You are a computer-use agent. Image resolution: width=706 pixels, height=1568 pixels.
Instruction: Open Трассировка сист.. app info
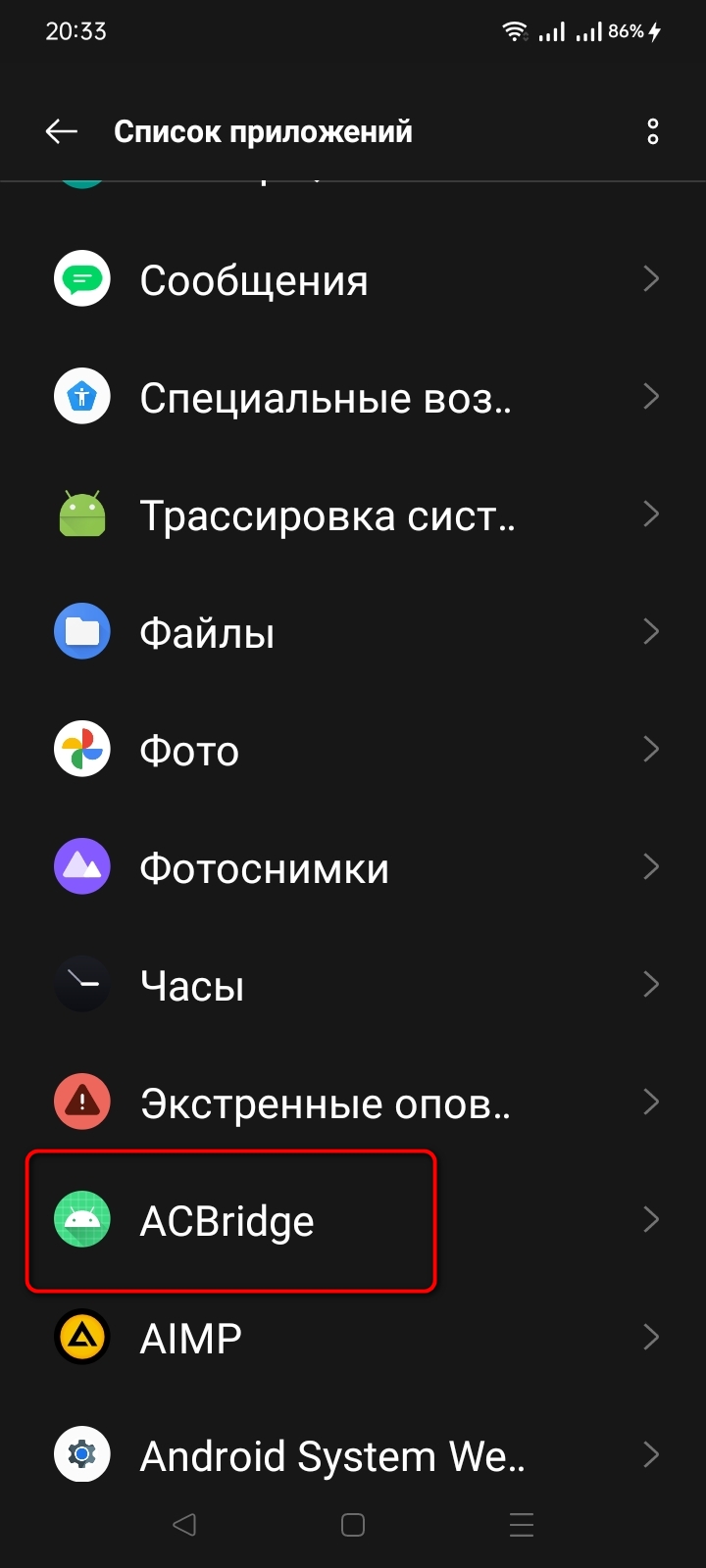[x=353, y=515]
